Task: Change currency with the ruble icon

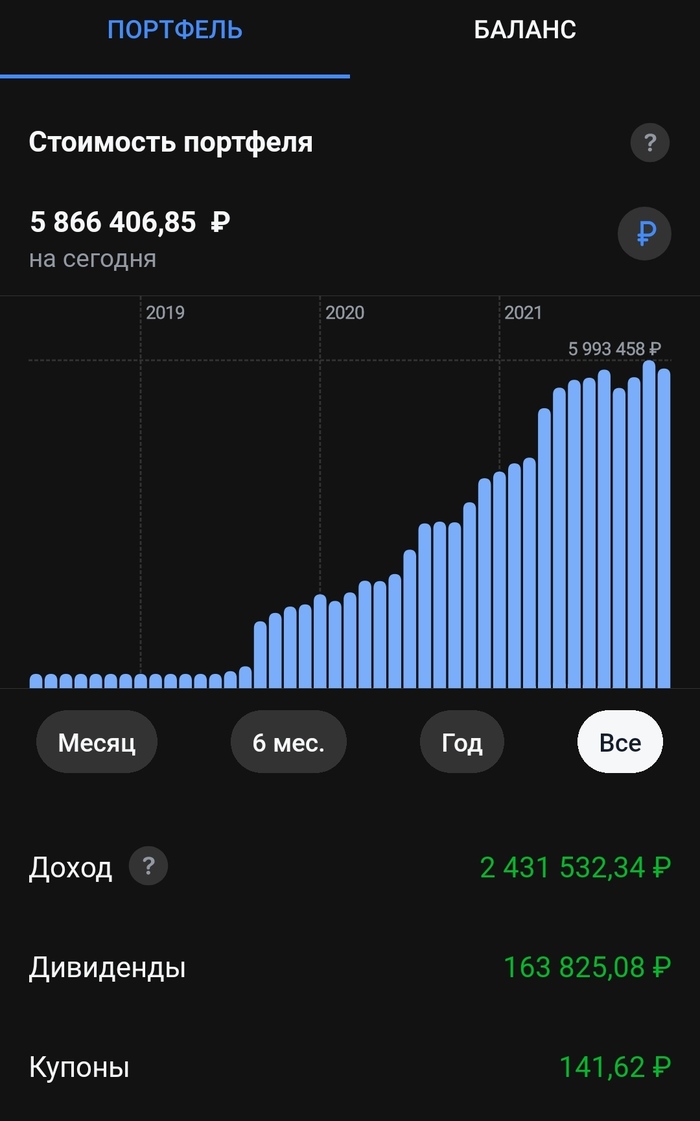Action: click(x=645, y=235)
